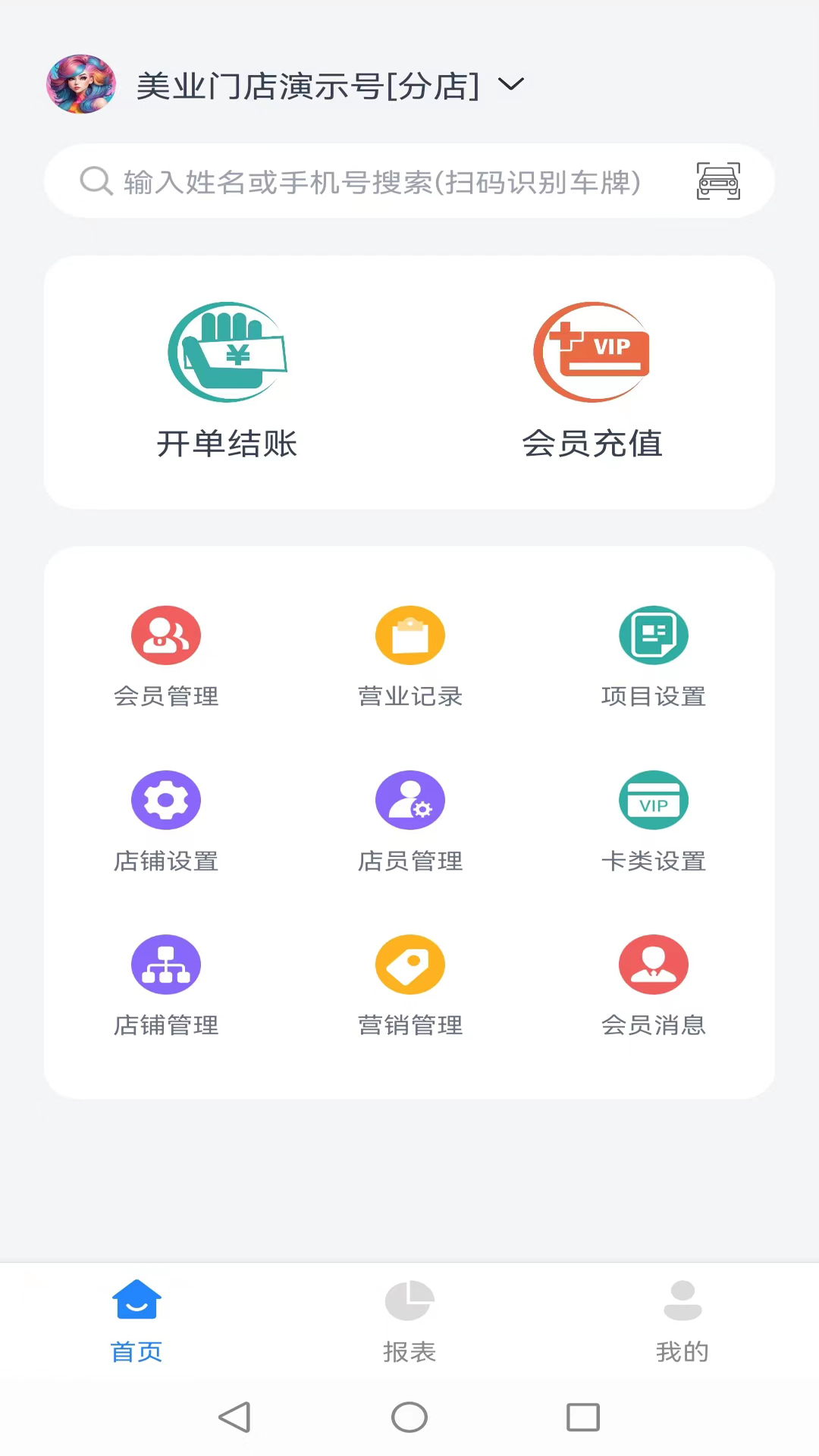Tap the license plate scan icon
This screenshot has width=819, height=1456.
coord(717,181)
